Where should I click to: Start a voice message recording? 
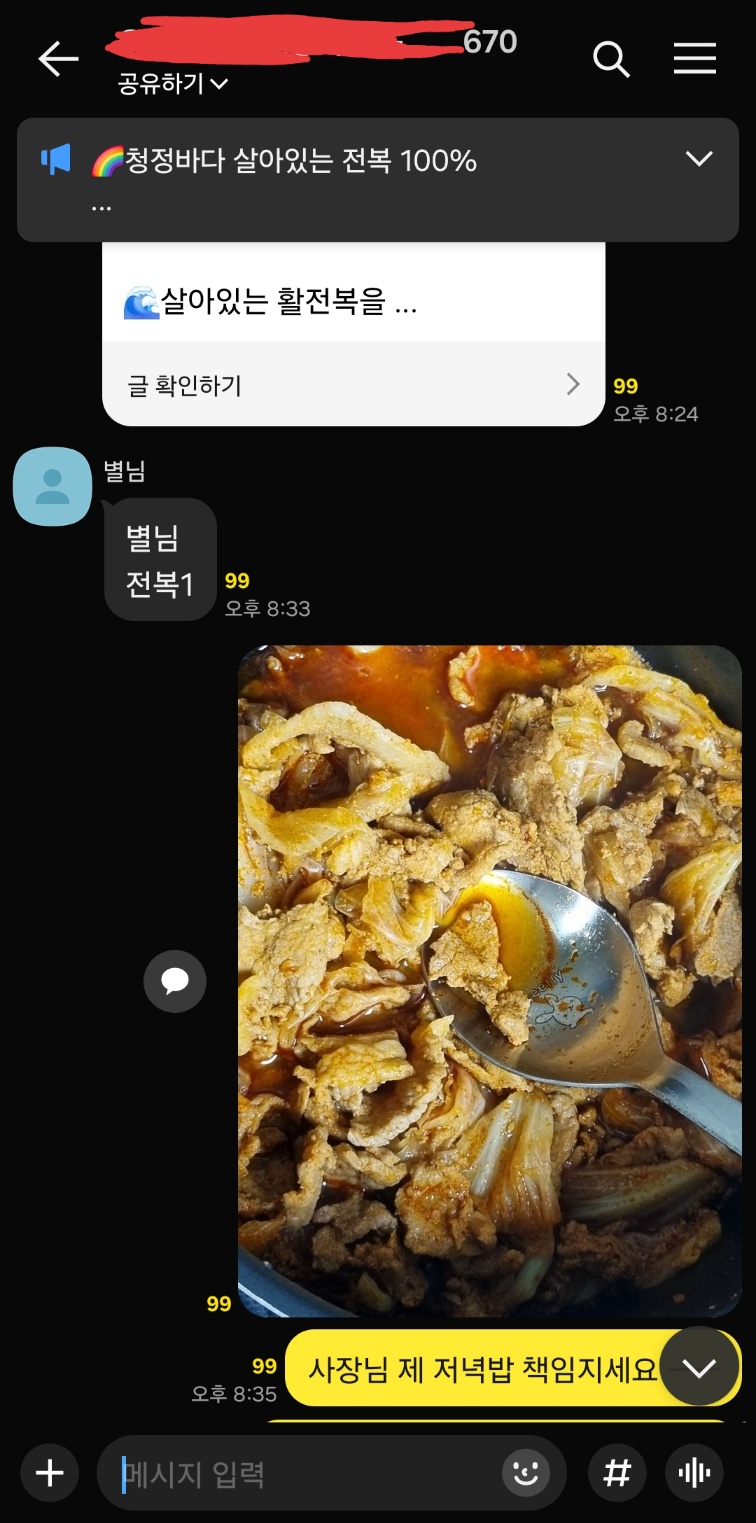[694, 1473]
